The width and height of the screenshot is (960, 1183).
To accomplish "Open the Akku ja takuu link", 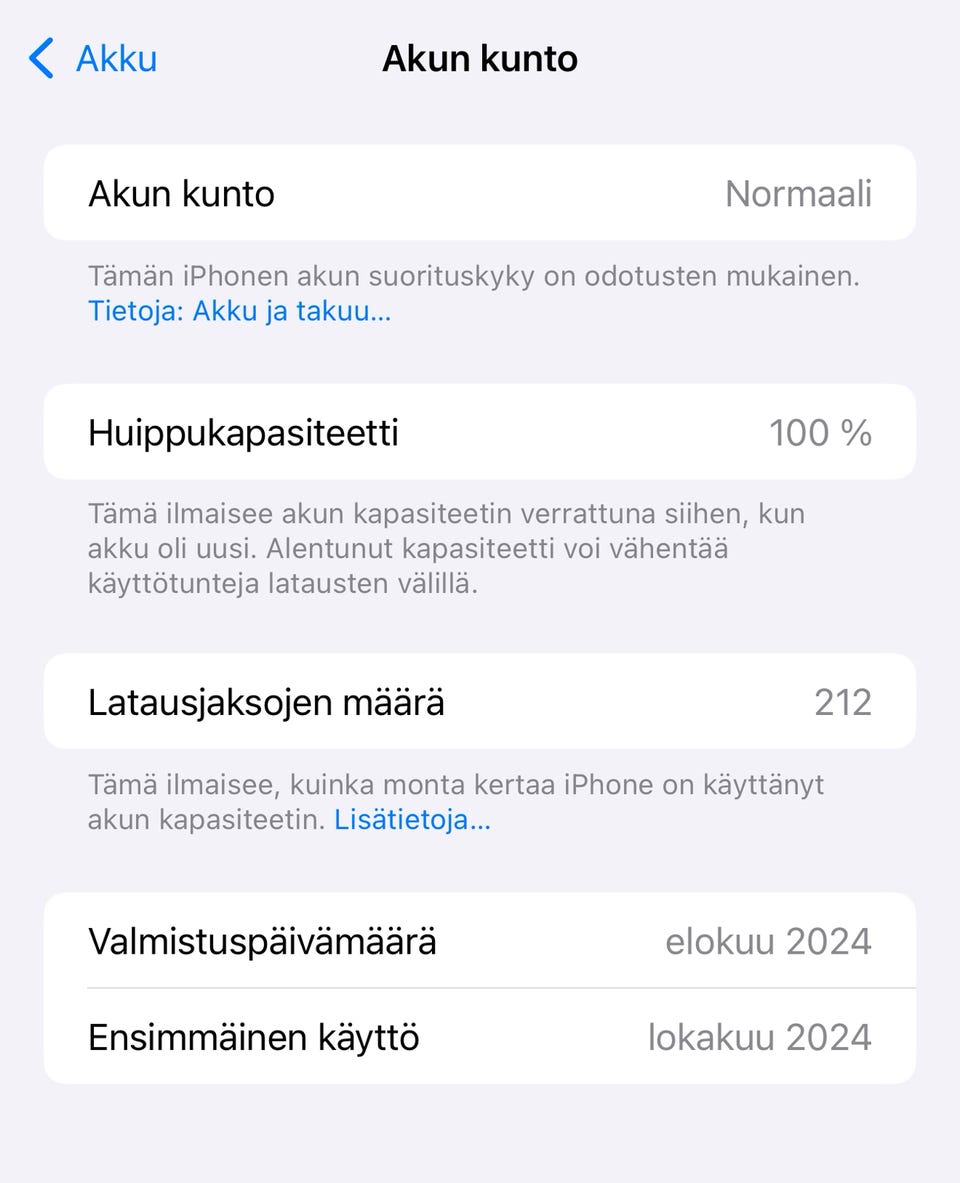I will [x=239, y=311].
